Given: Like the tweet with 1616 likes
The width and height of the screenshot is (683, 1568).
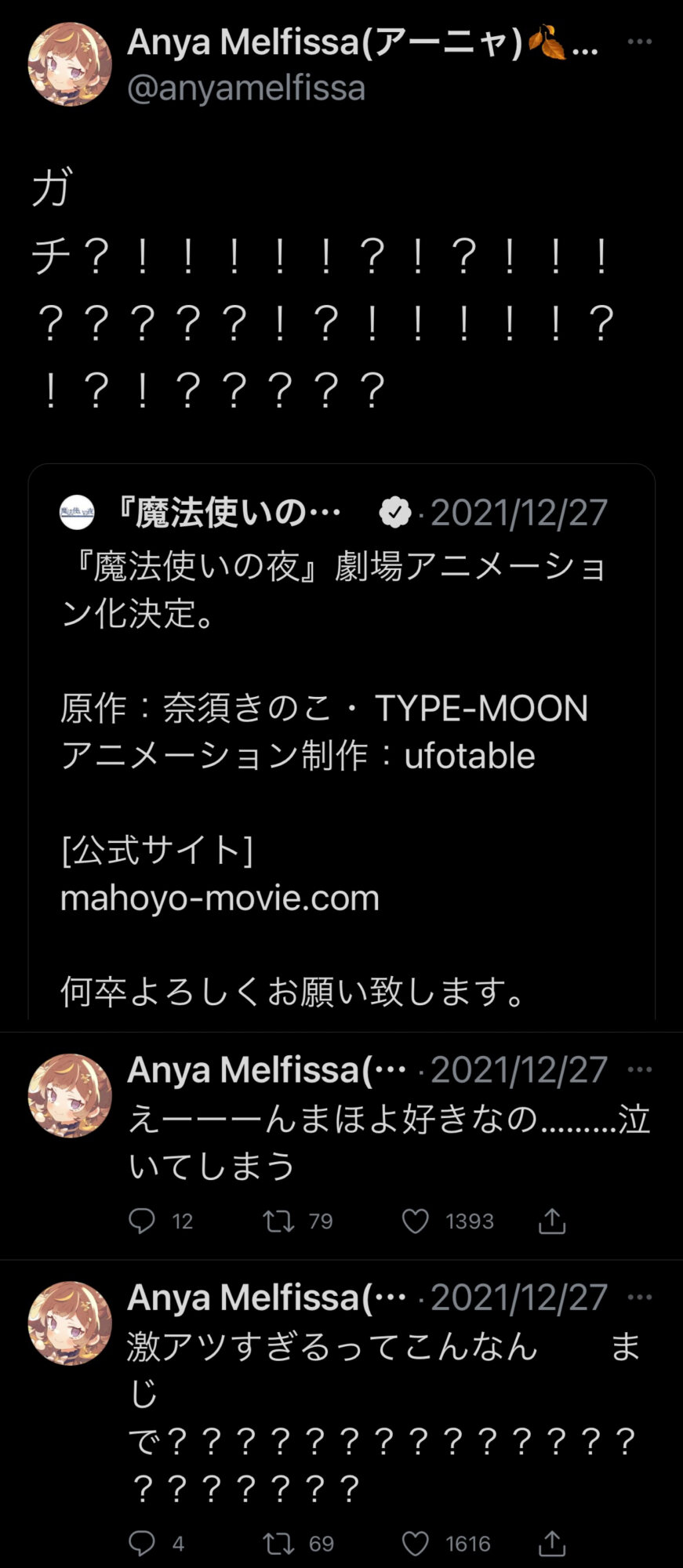Looking at the screenshot, I should click(x=416, y=1544).
